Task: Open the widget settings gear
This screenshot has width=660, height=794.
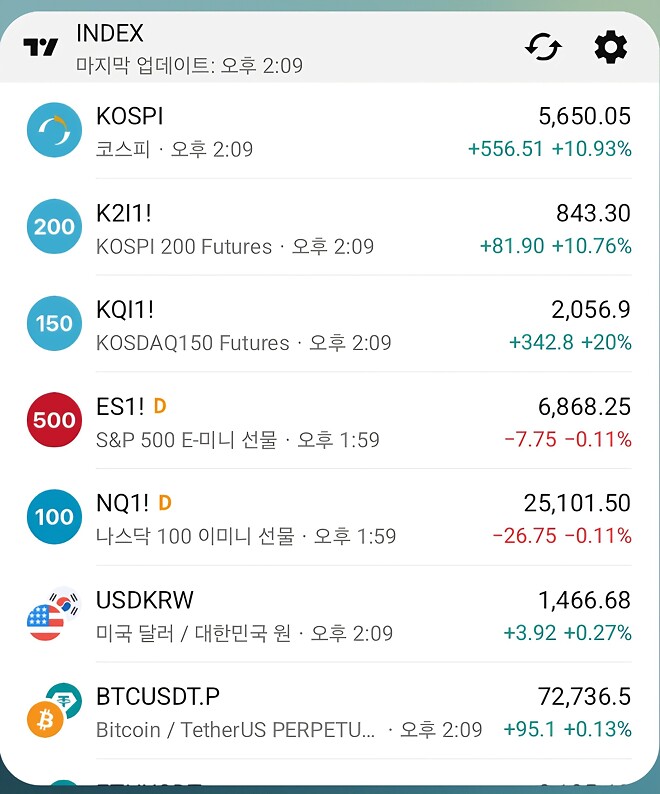Action: tap(610, 47)
